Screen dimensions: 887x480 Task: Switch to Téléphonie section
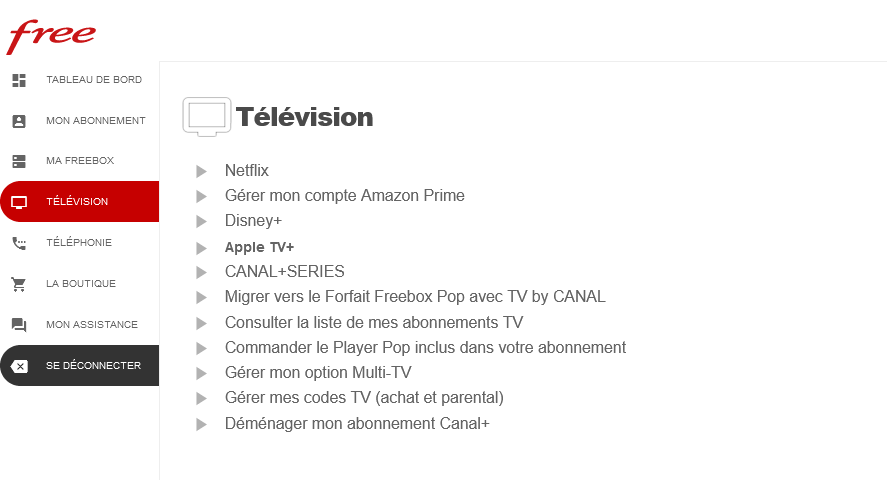click(78, 243)
